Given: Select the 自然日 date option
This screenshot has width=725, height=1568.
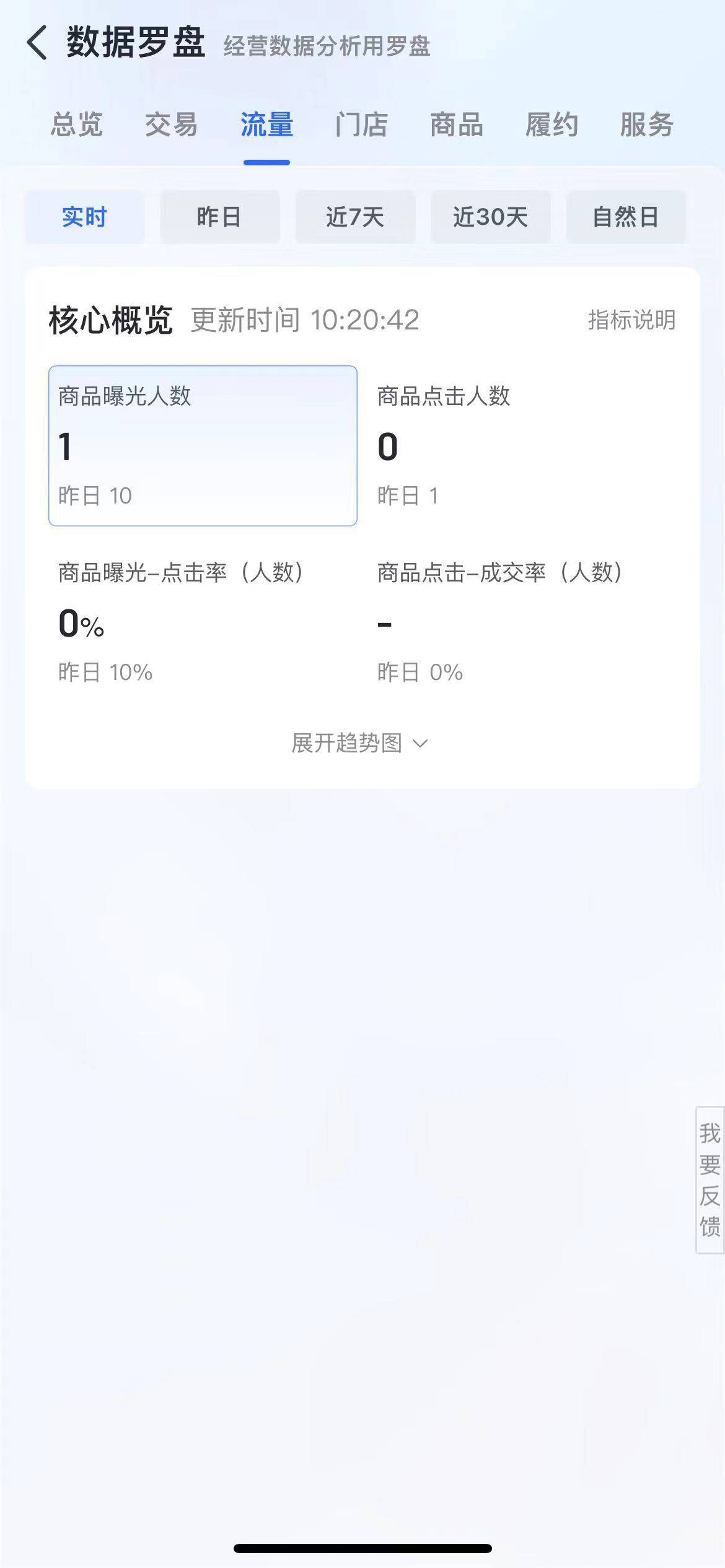Looking at the screenshot, I should tap(626, 217).
